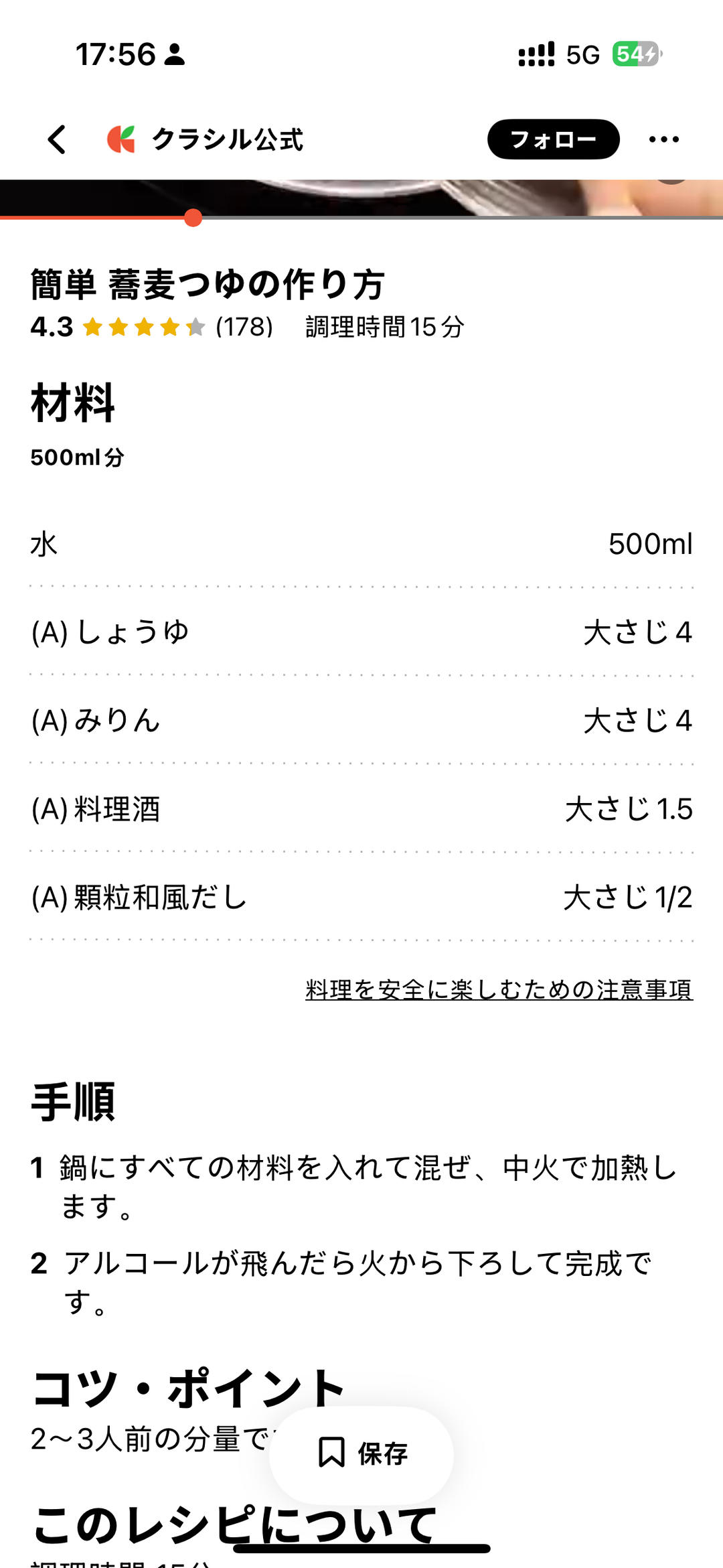The image size is (723, 1568).
Task: Select the 材料 section heading
Action: coord(72,403)
